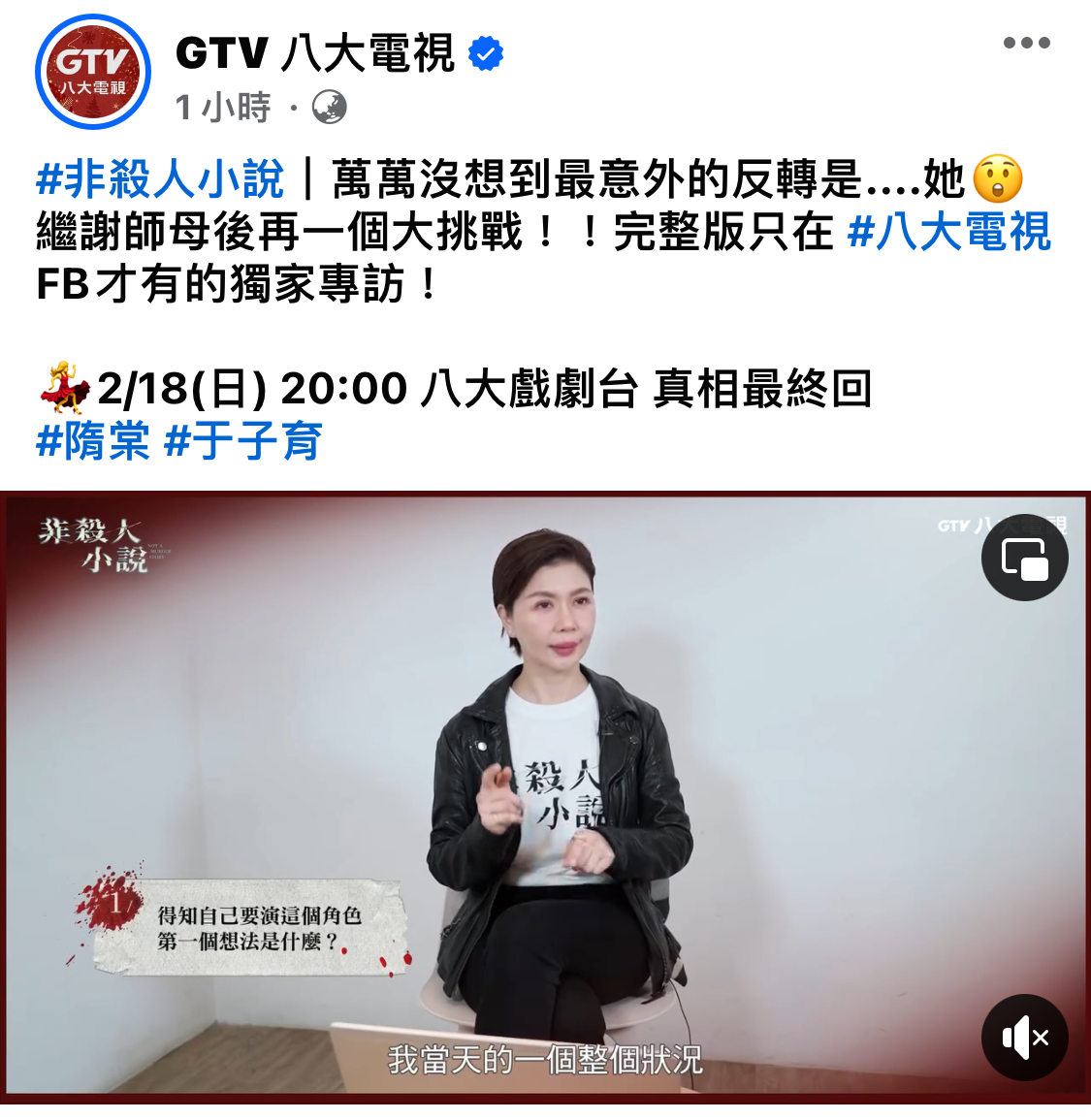Open the #八大電視 hashtag
This screenshot has height=1120, width=1091.
(x=948, y=232)
